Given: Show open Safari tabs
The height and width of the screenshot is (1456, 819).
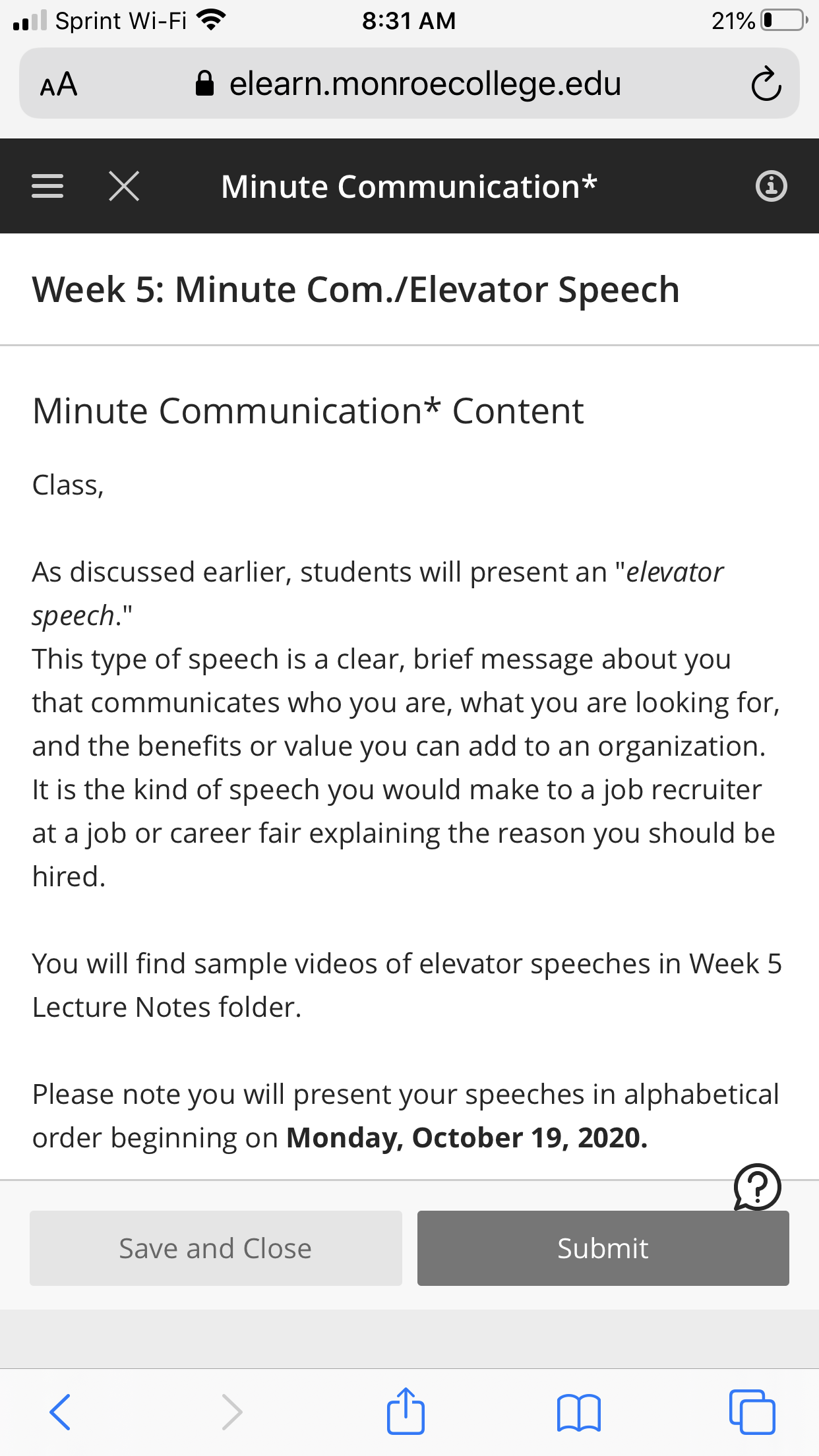Looking at the screenshot, I should coord(752,1412).
